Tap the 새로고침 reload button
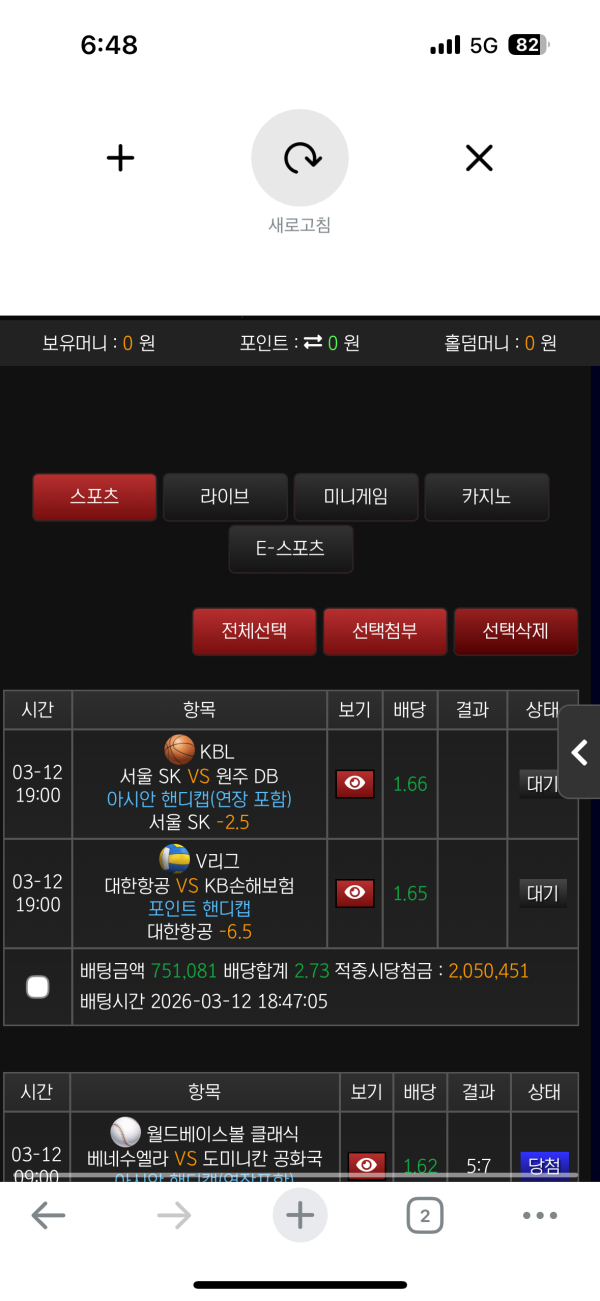600x1301 pixels. point(300,158)
